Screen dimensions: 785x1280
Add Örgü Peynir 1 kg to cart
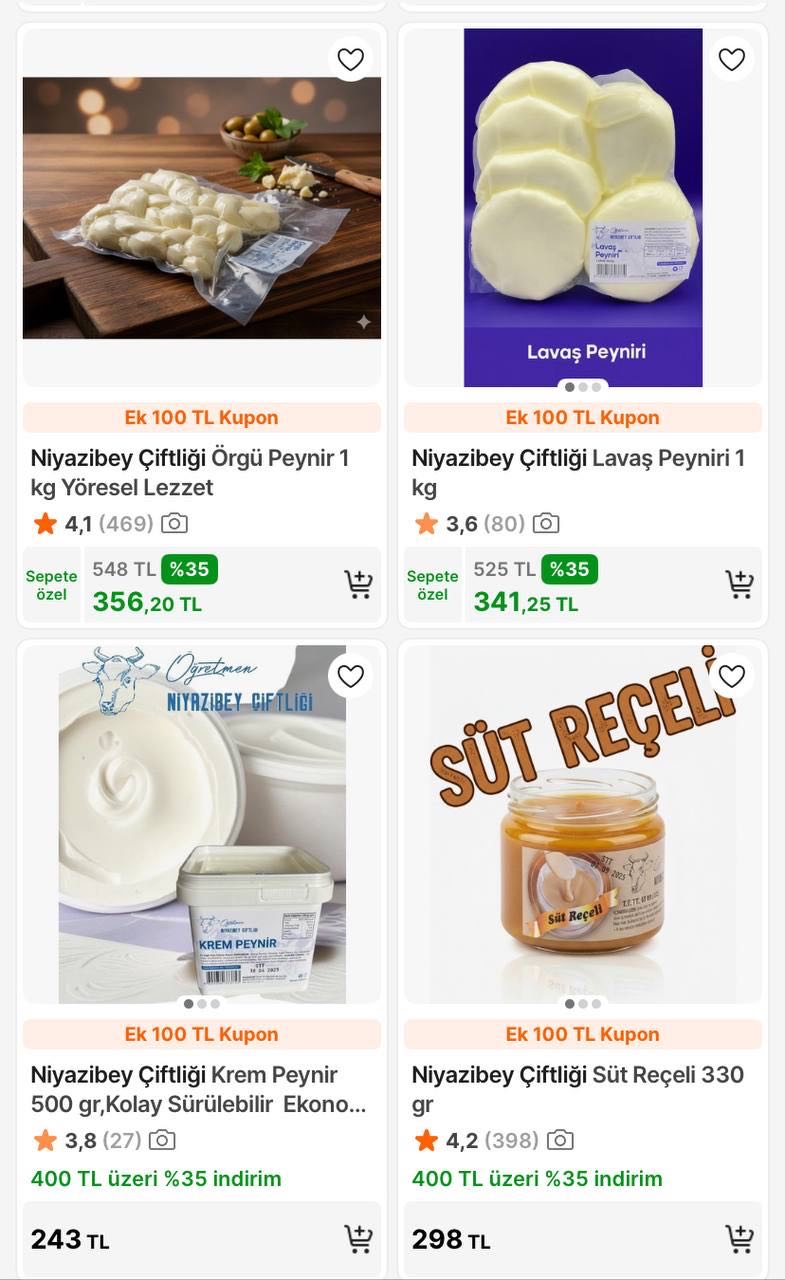(358, 584)
